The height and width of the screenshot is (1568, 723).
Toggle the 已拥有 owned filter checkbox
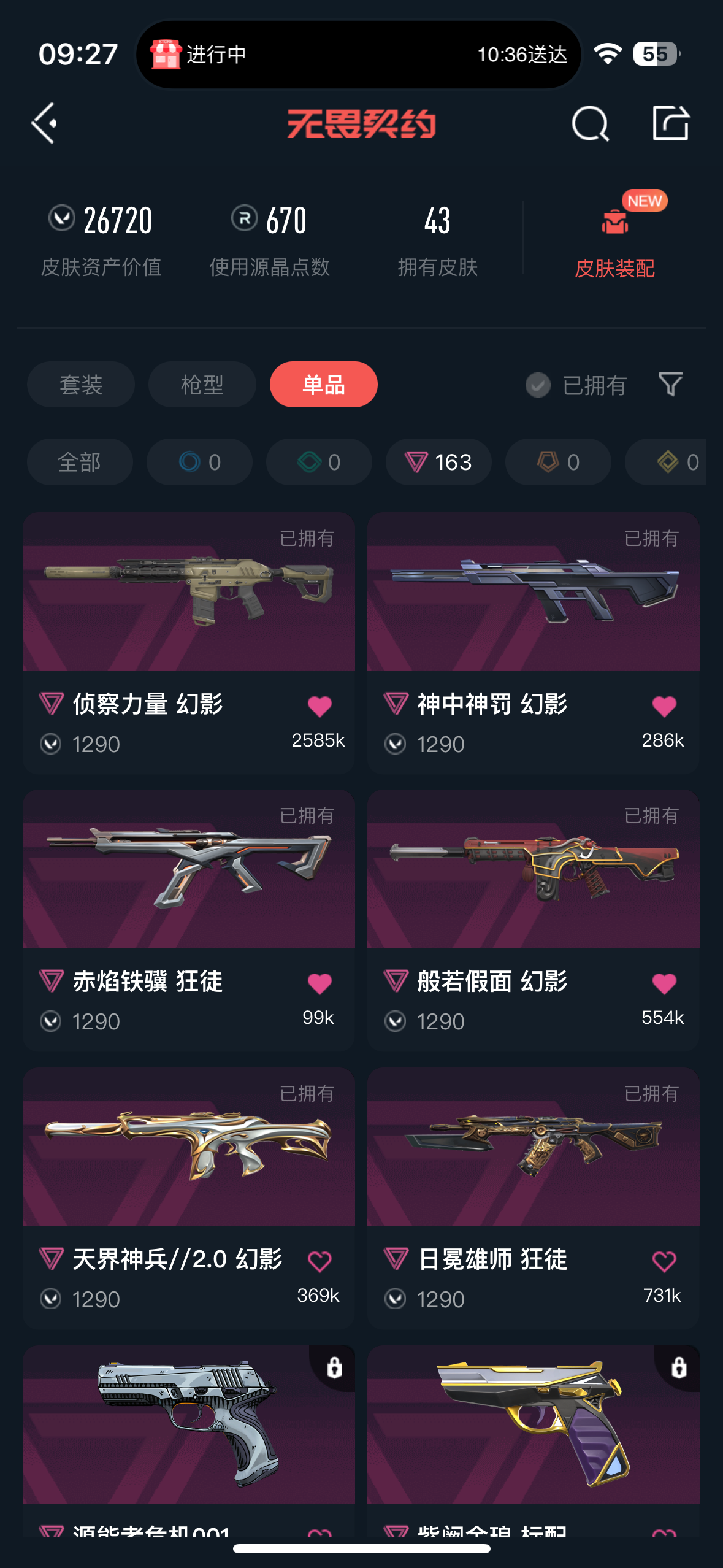538,385
